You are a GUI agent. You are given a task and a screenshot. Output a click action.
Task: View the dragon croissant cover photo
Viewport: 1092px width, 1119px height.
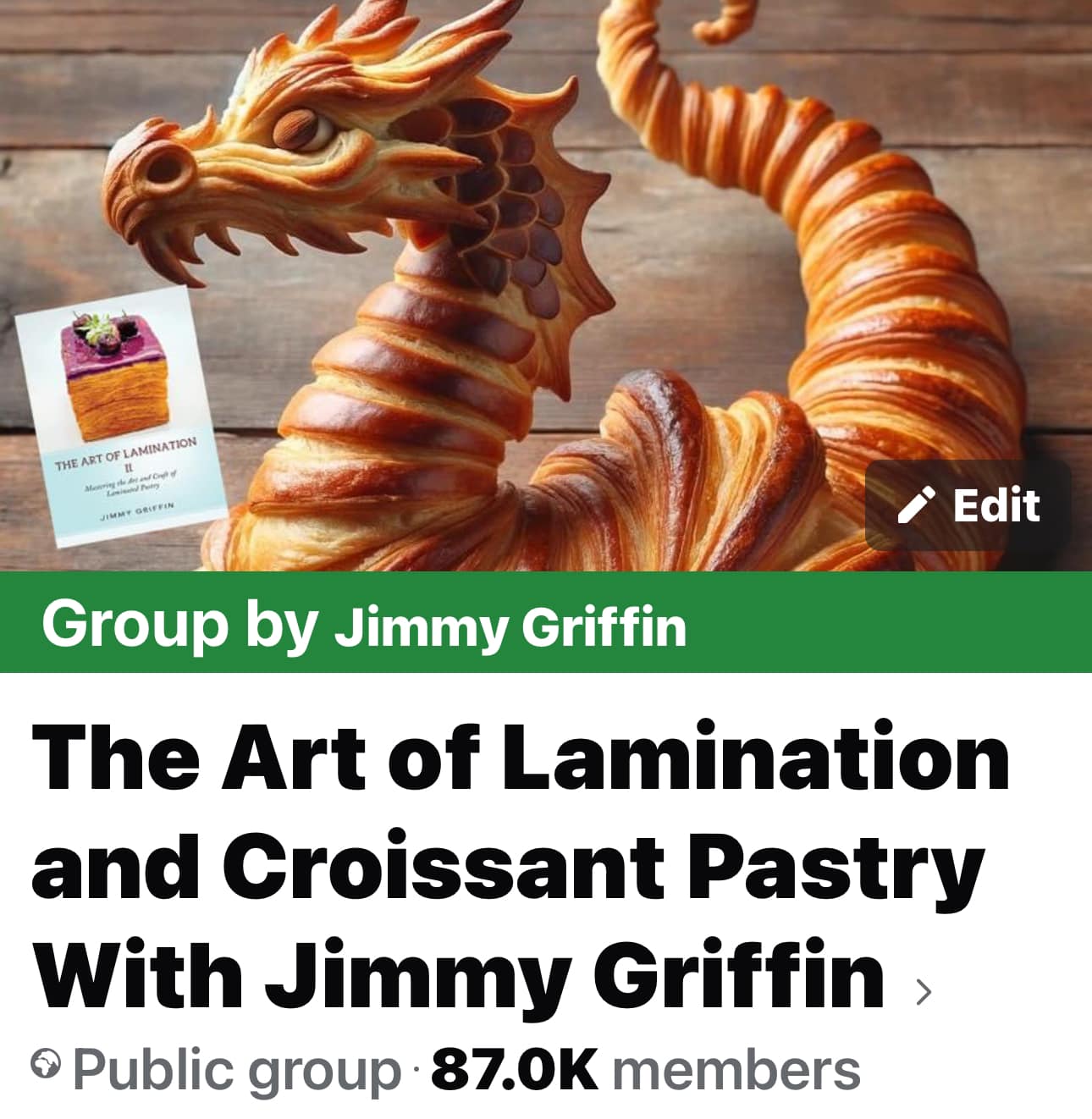click(542, 254)
